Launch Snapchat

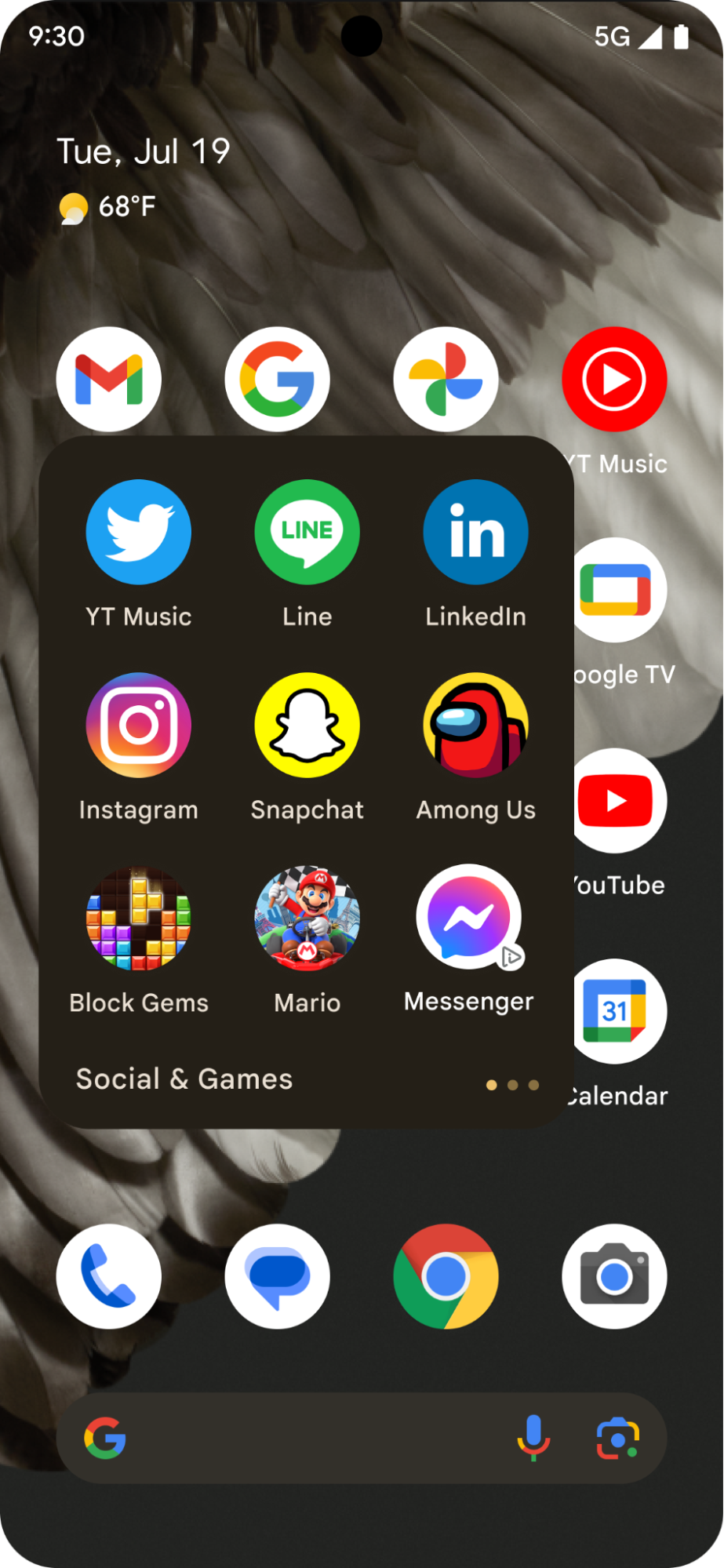click(x=307, y=726)
